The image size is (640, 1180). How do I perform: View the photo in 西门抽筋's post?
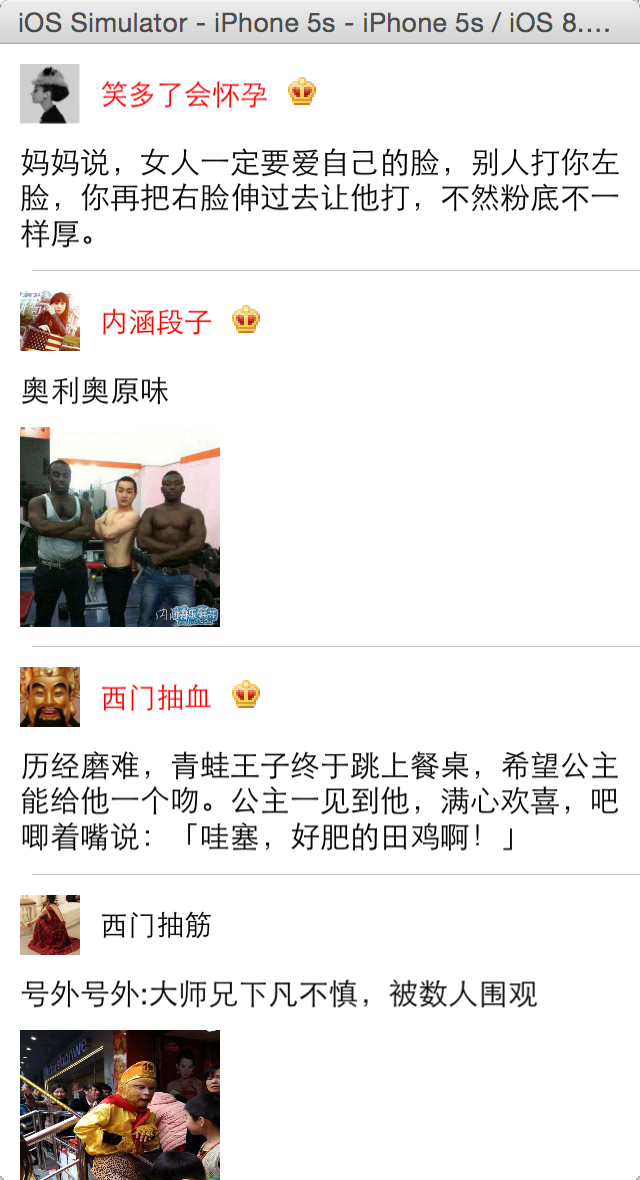120,1104
